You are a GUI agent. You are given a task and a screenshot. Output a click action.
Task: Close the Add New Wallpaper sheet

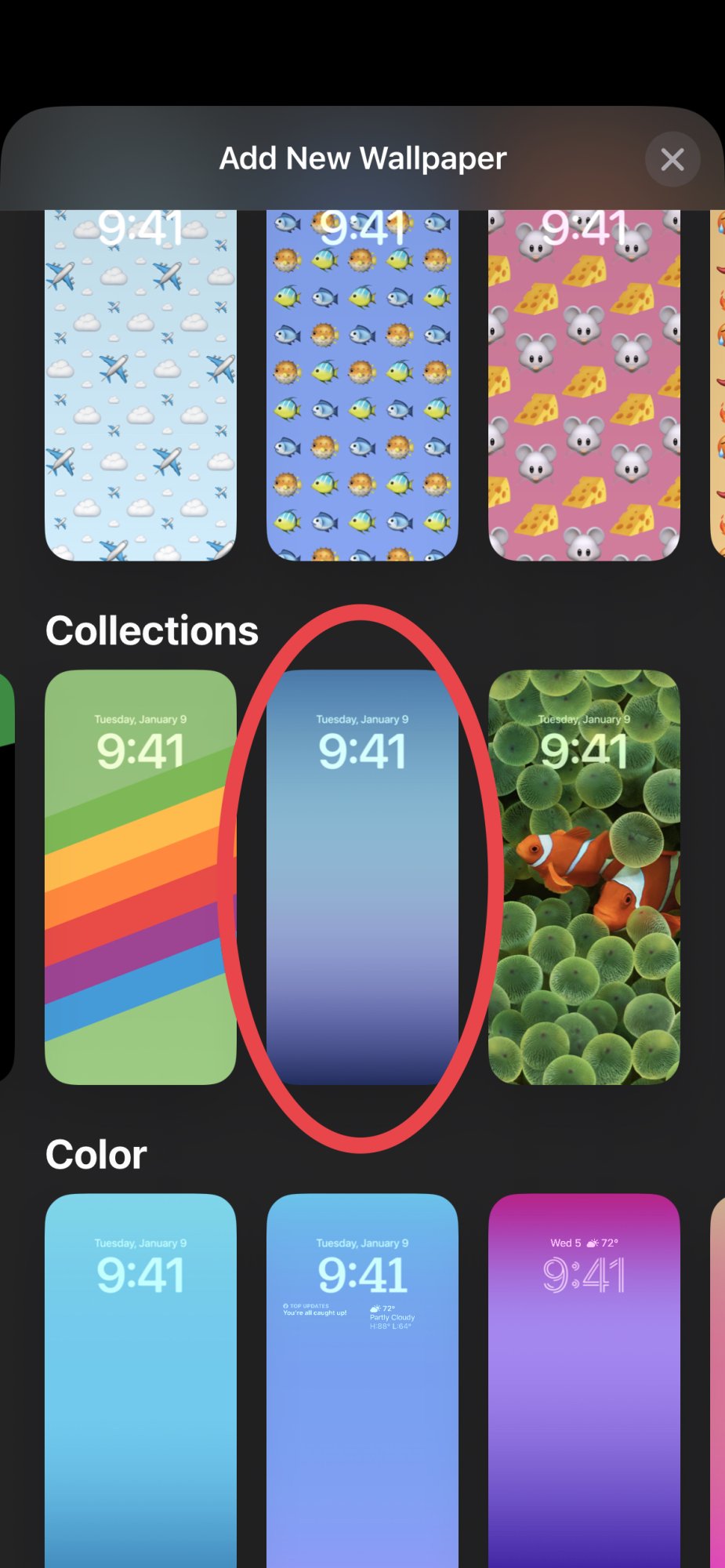672,160
